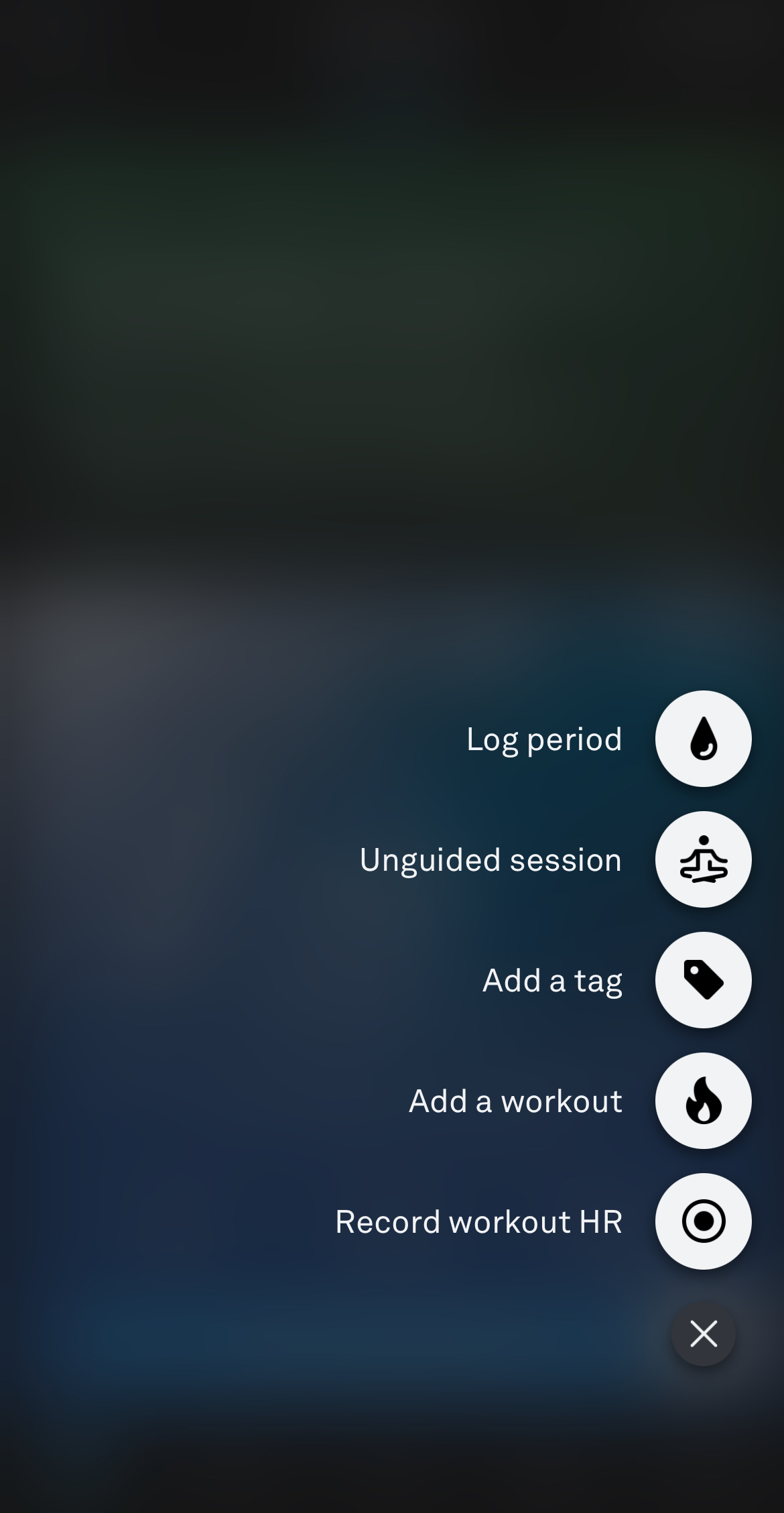
Task: Tap Add a workout
Action: [x=515, y=1100]
